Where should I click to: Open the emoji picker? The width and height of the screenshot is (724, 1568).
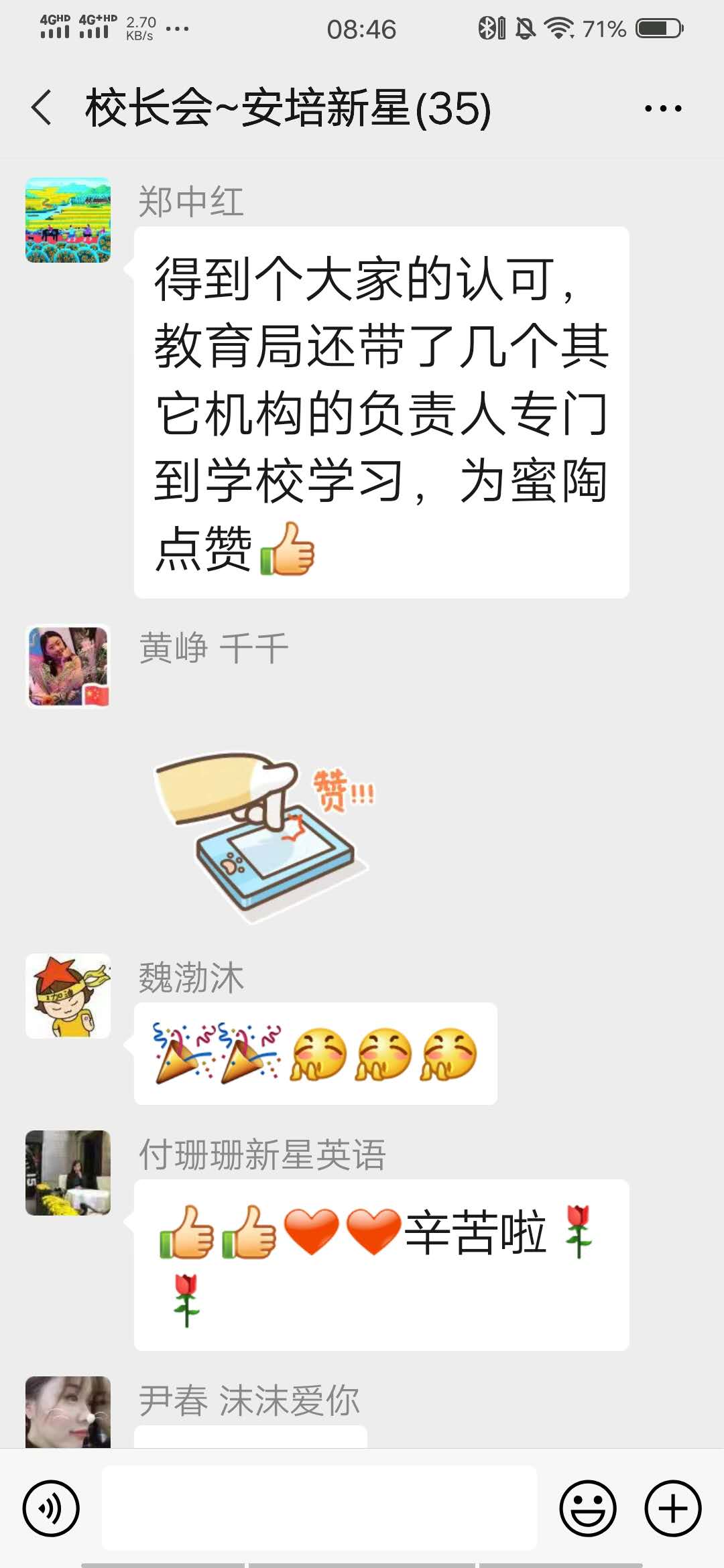(x=588, y=1508)
